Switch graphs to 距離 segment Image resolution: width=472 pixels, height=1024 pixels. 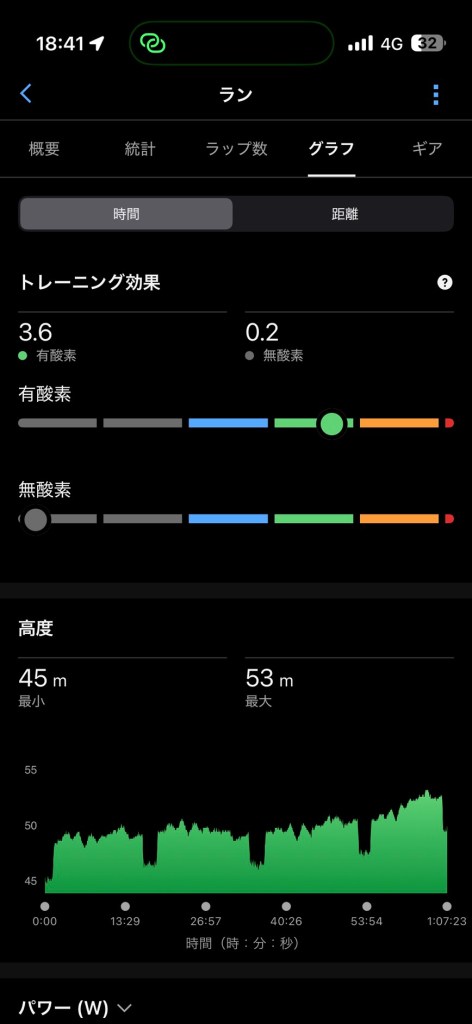344,214
